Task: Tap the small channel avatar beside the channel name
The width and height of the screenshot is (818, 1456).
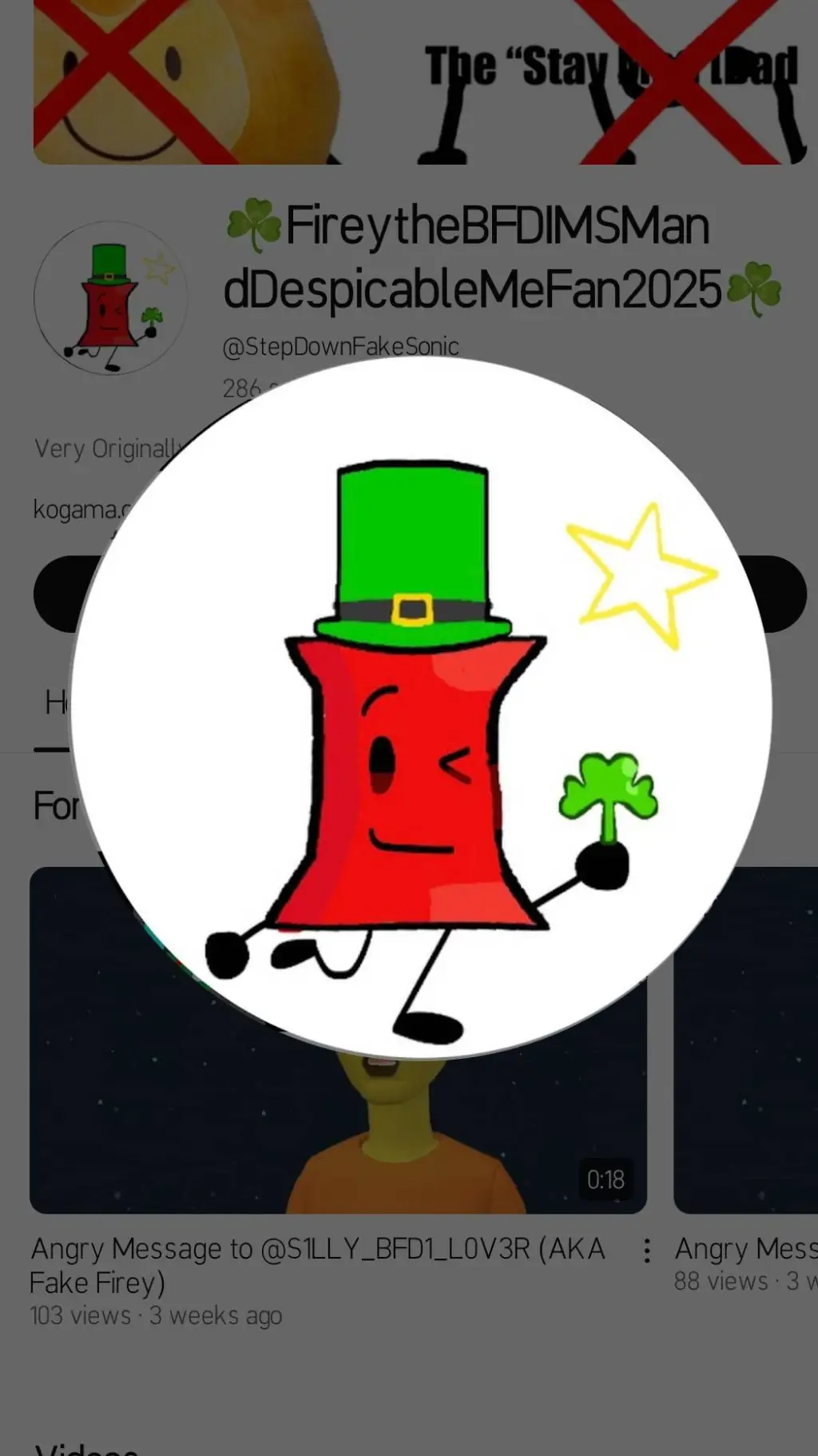Action: (x=109, y=297)
